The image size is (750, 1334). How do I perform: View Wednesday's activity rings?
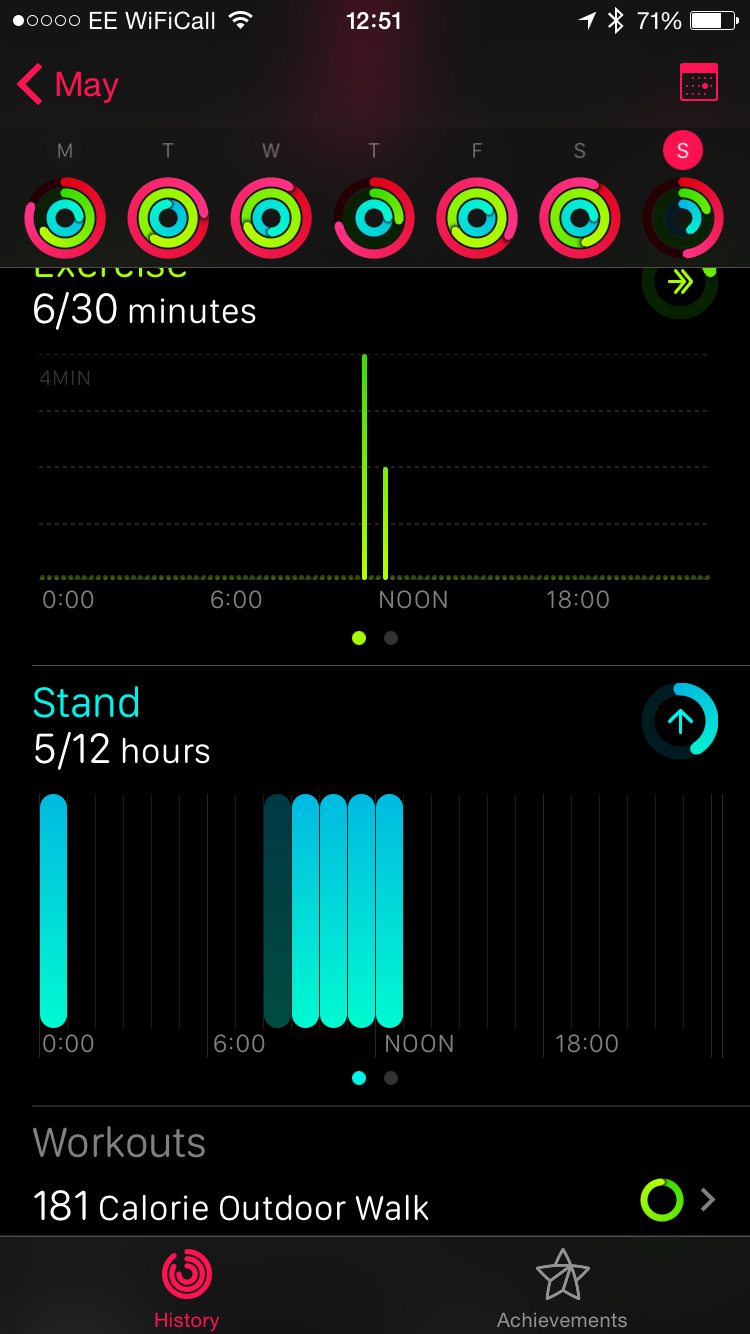click(271, 217)
